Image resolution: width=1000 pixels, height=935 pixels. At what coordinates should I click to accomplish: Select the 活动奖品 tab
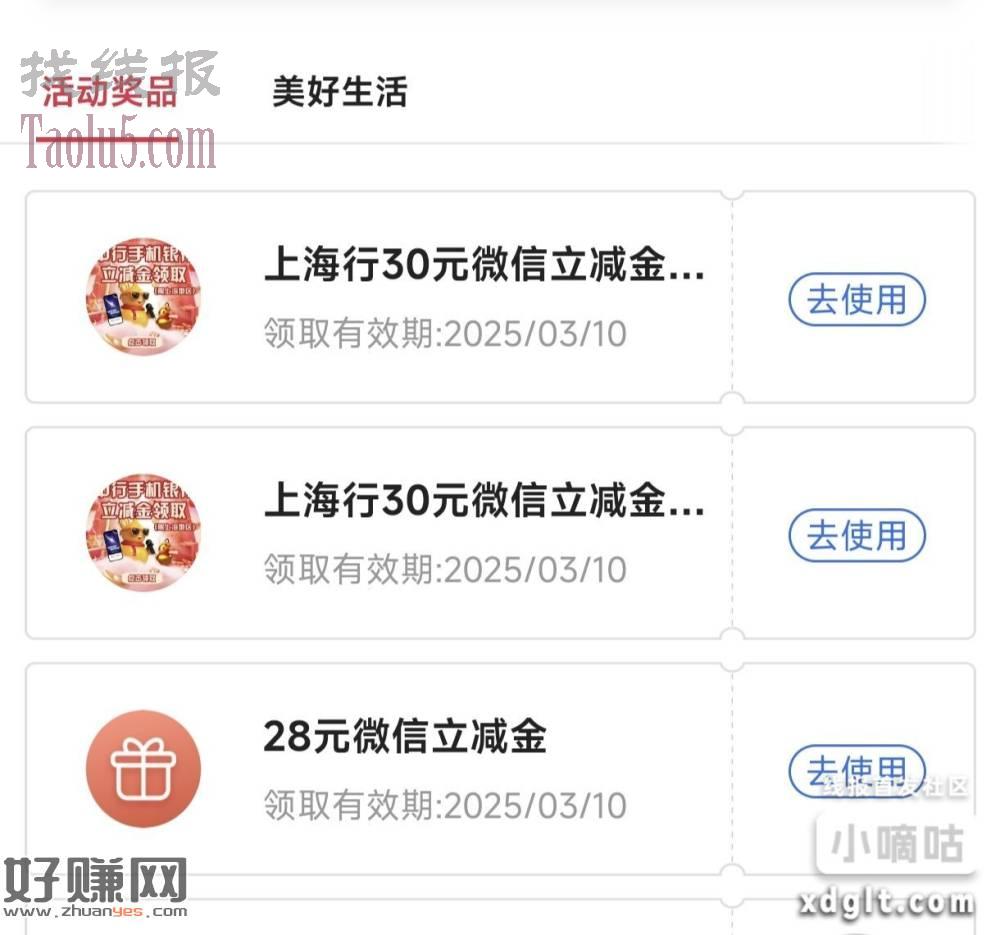[109, 93]
